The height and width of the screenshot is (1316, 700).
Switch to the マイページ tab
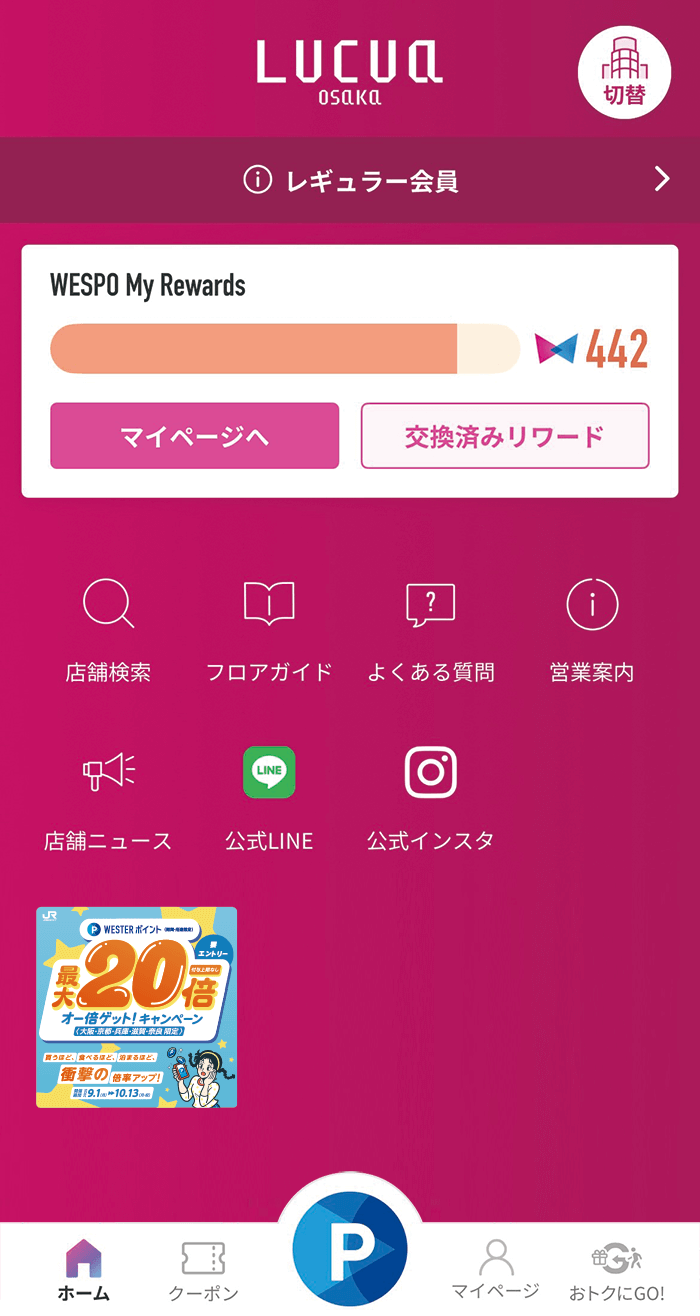point(496,1270)
